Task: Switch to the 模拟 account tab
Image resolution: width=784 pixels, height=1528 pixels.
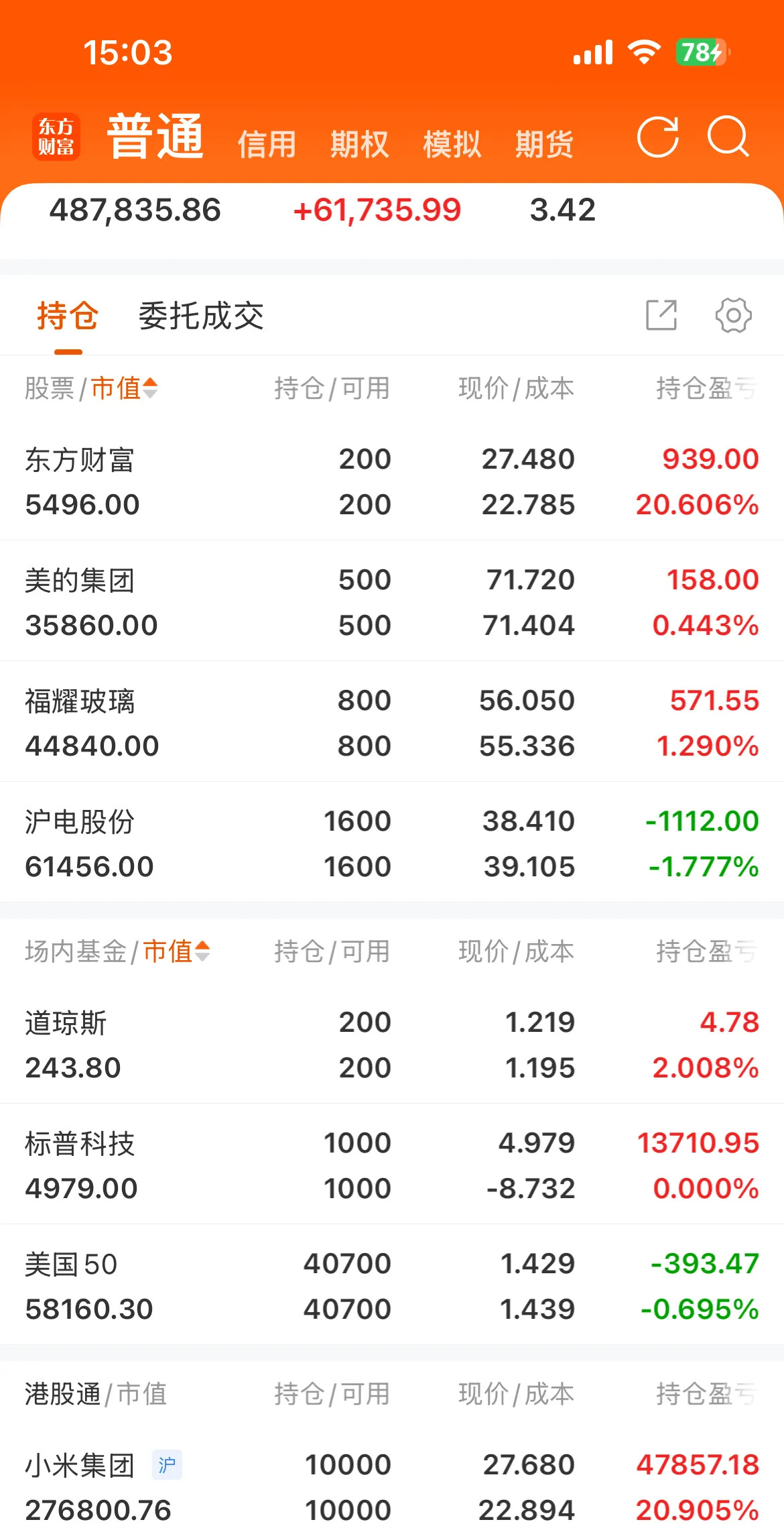Action: [451, 143]
